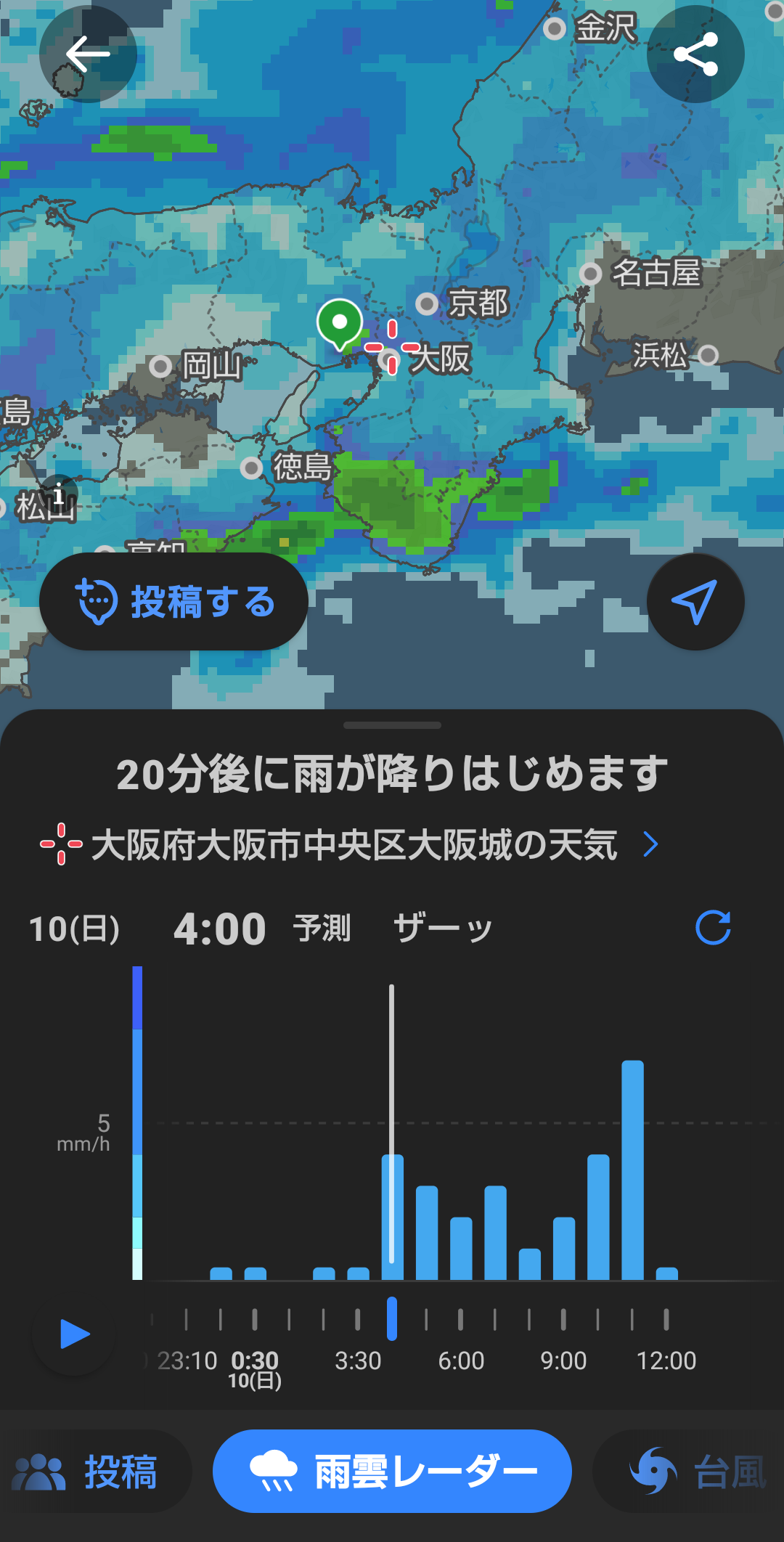Image resolution: width=784 pixels, height=1542 pixels.
Task: Center map on current location
Action: [695, 601]
